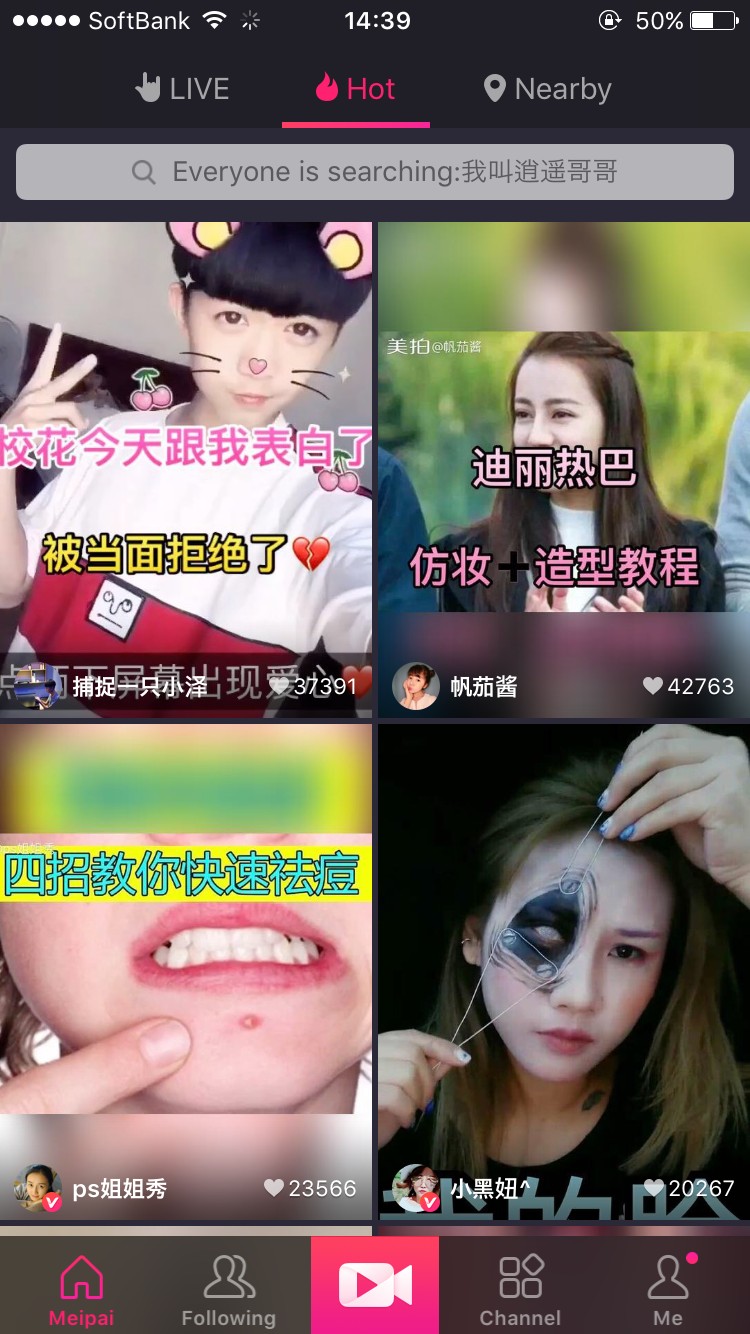750x1334 pixels.
Task: Switch to the LIVE tab
Action: (182, 89)
